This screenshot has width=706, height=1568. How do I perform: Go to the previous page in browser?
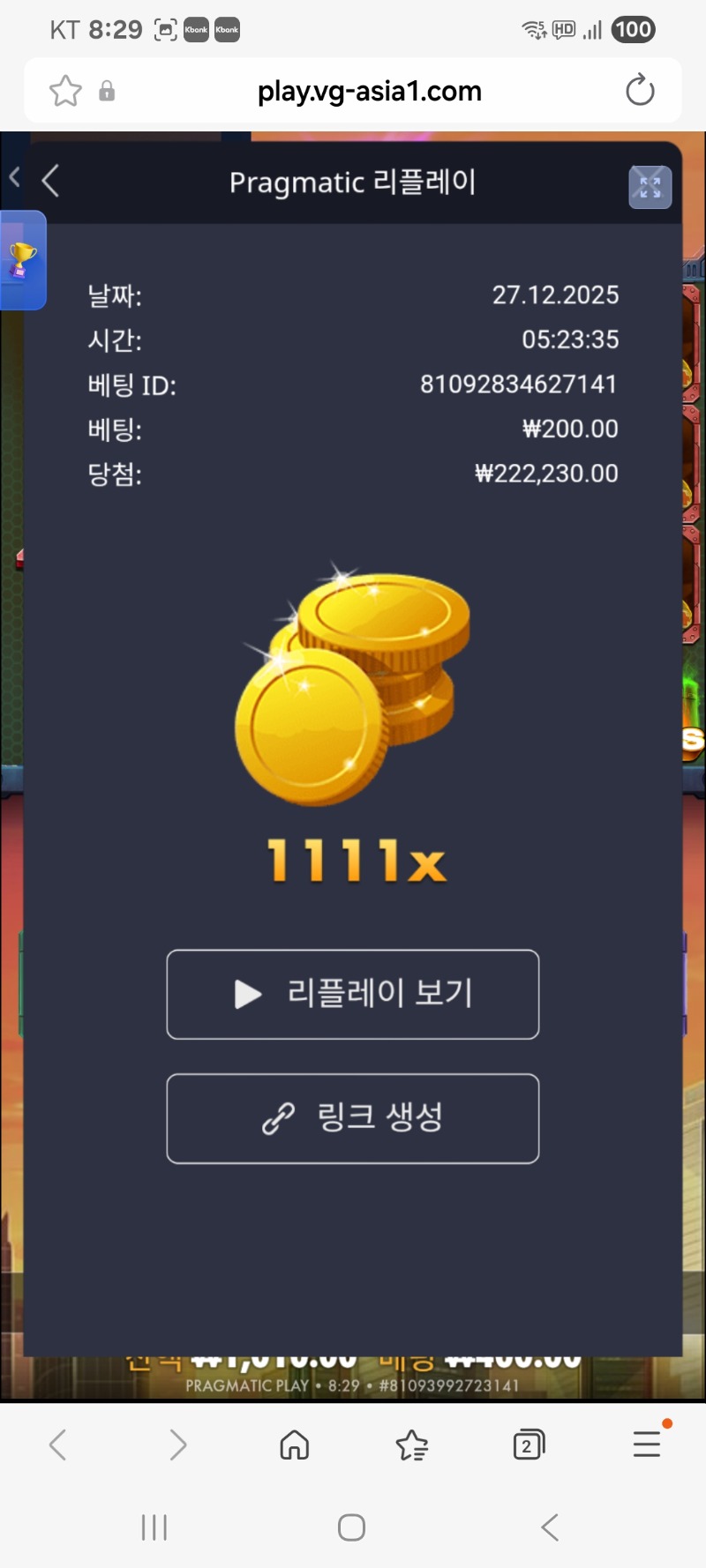pyautogui.click(x=58, y=1445)
